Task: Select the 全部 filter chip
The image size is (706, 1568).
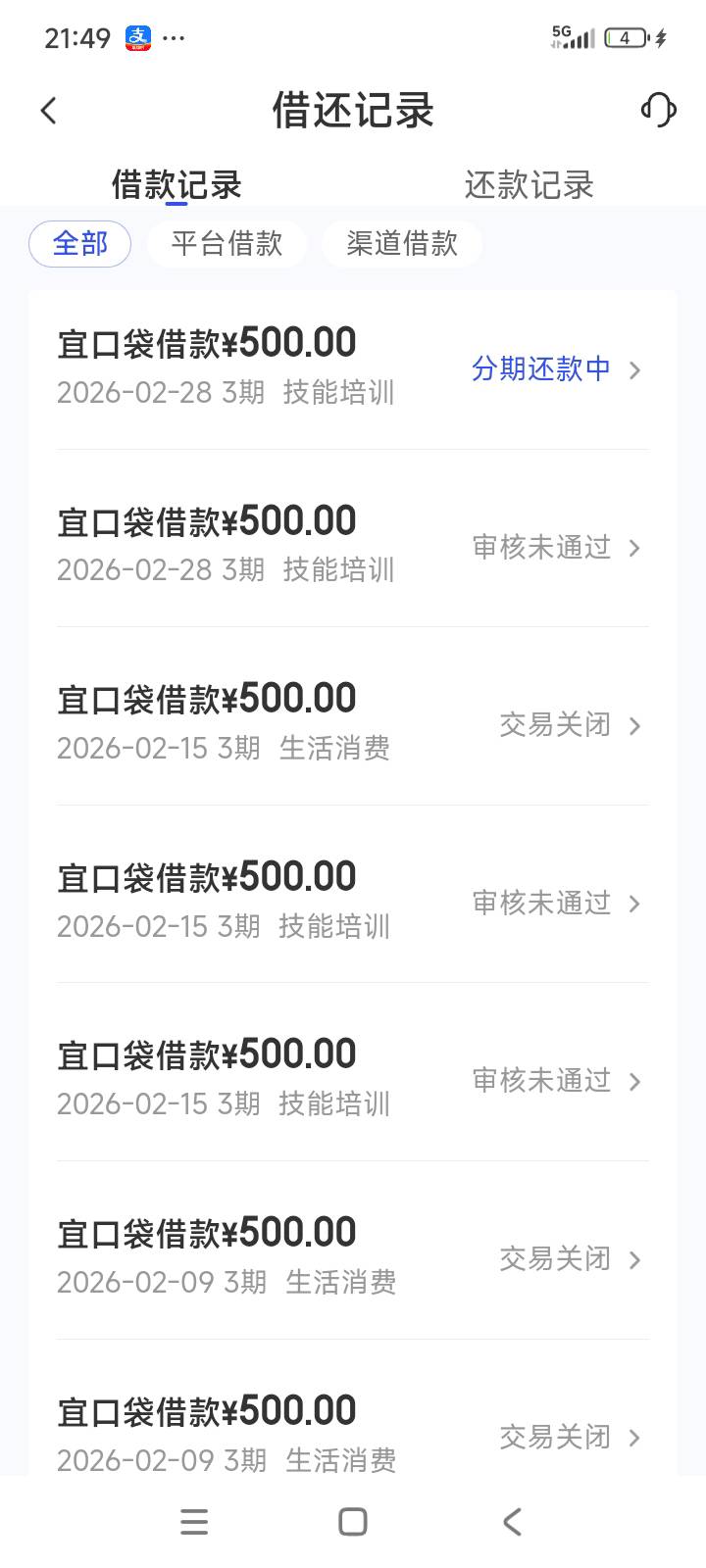Action: tap(79, 244)
